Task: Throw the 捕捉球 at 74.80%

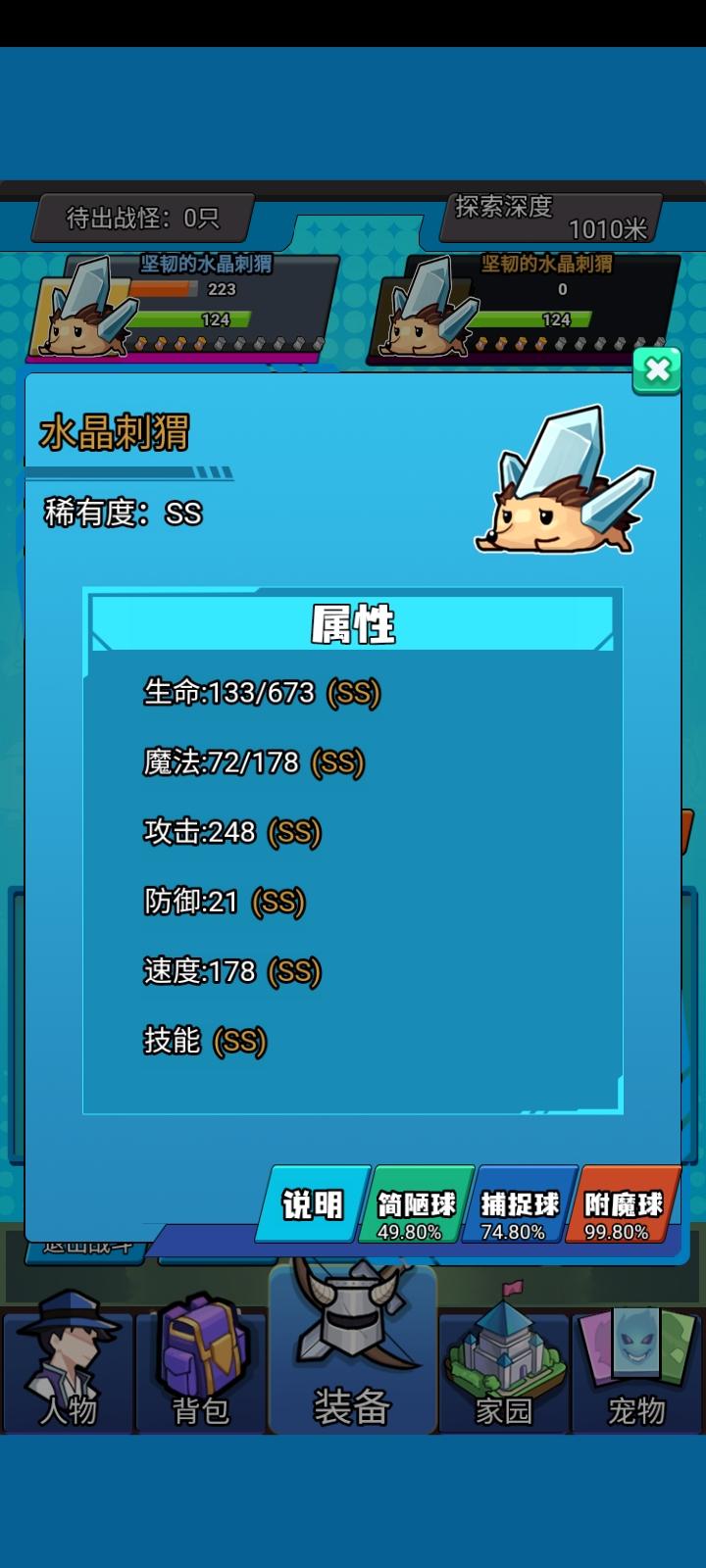Action: coord(520,1203)
